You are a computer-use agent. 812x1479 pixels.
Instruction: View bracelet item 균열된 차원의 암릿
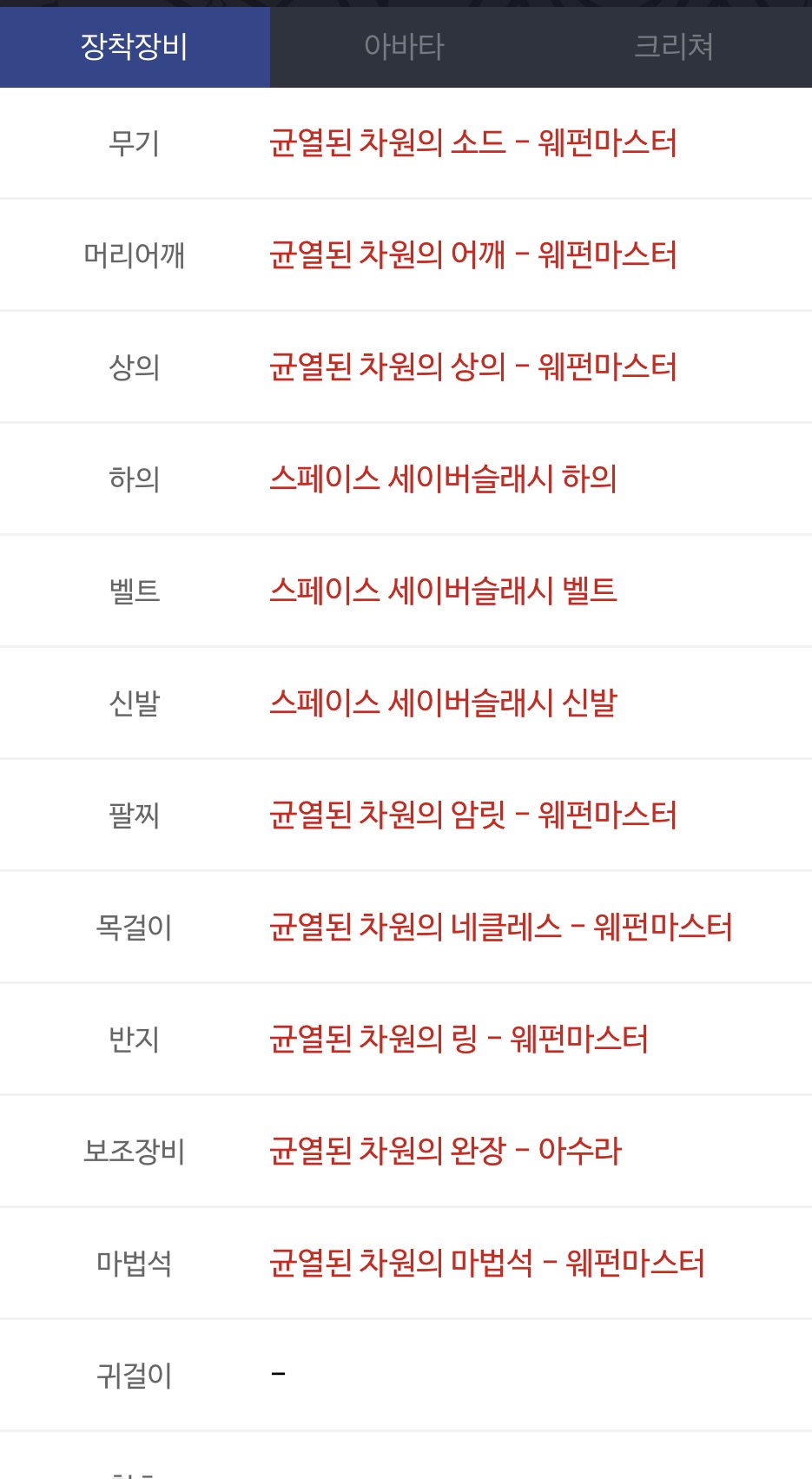[472, 815]
